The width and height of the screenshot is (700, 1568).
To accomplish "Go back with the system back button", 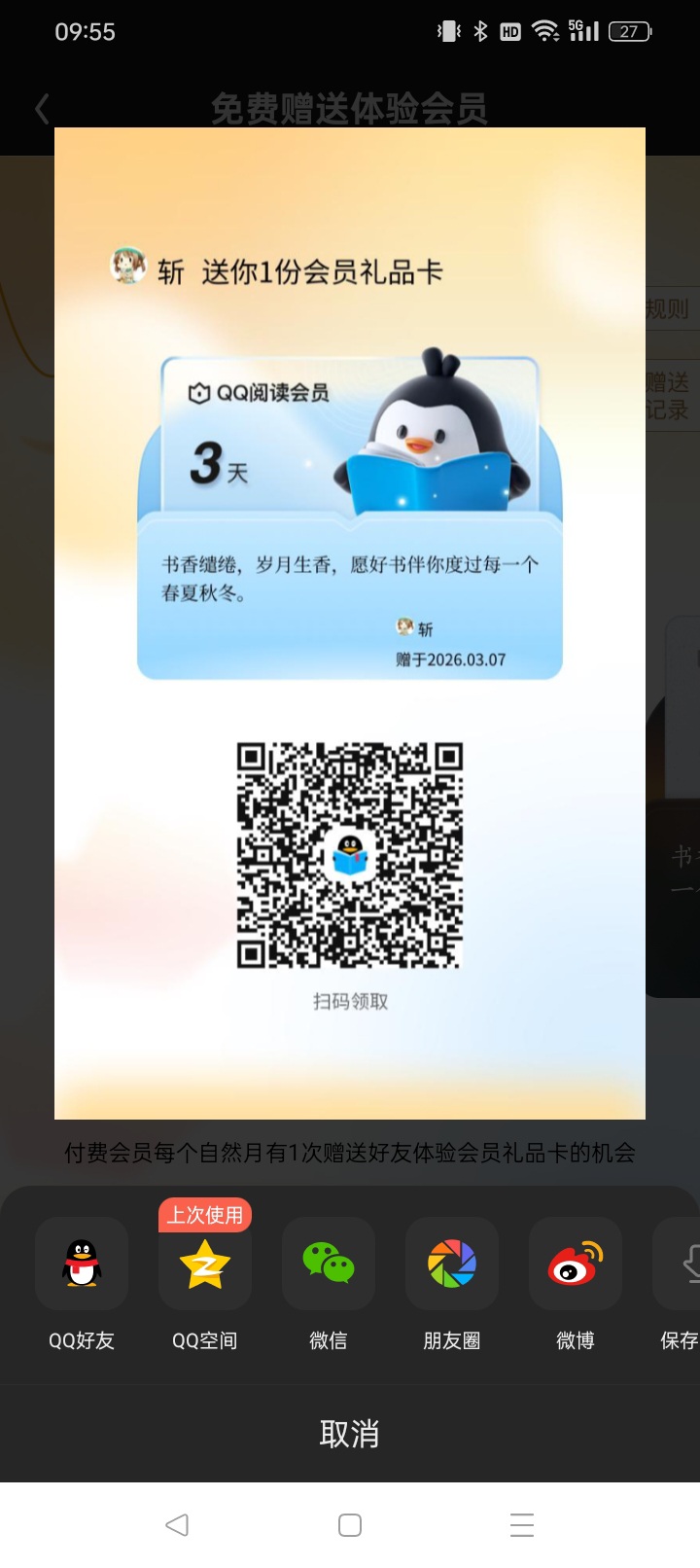I will (x=177, y=1524).
